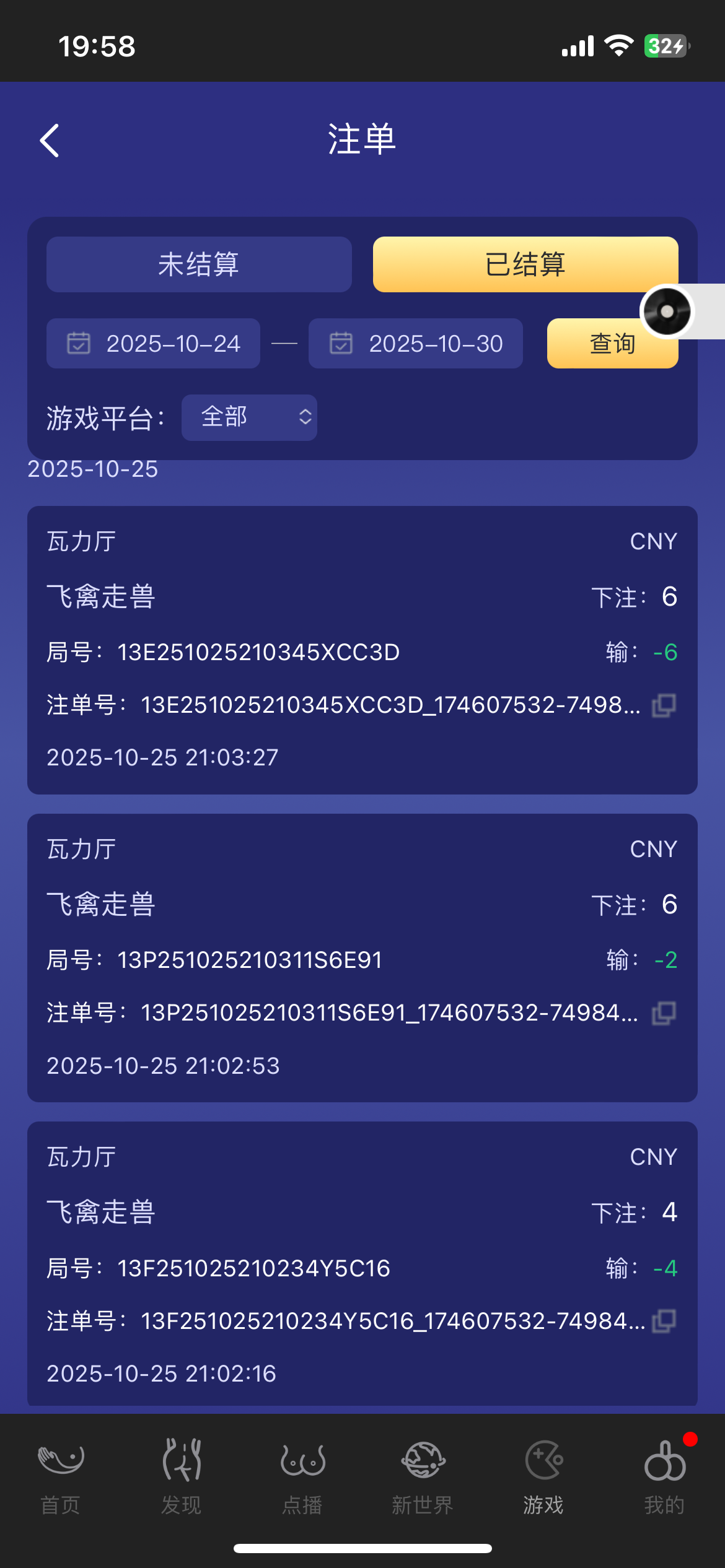The width and height of the screenshot is (725, 1568).
Task: Select the 已结算 tab
Action: [x=525, y=264]
